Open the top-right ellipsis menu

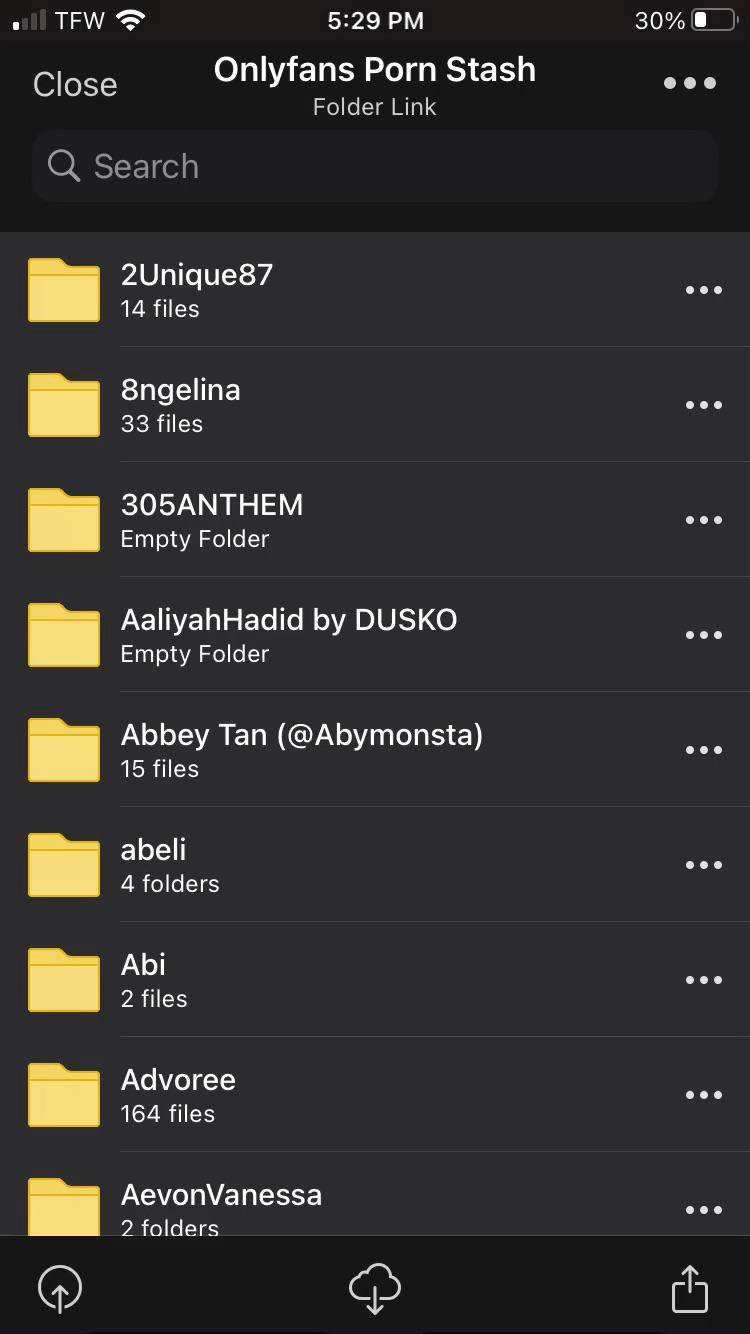click(690, 83)
